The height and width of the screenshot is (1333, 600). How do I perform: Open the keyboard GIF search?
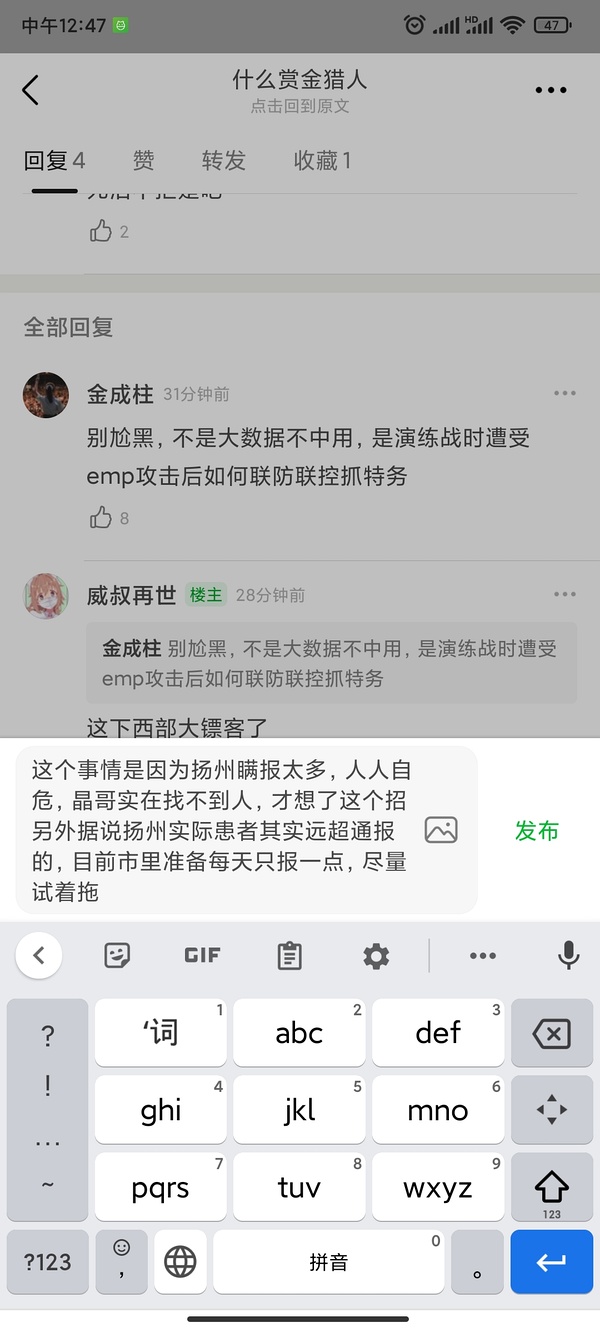coord(202,956)
